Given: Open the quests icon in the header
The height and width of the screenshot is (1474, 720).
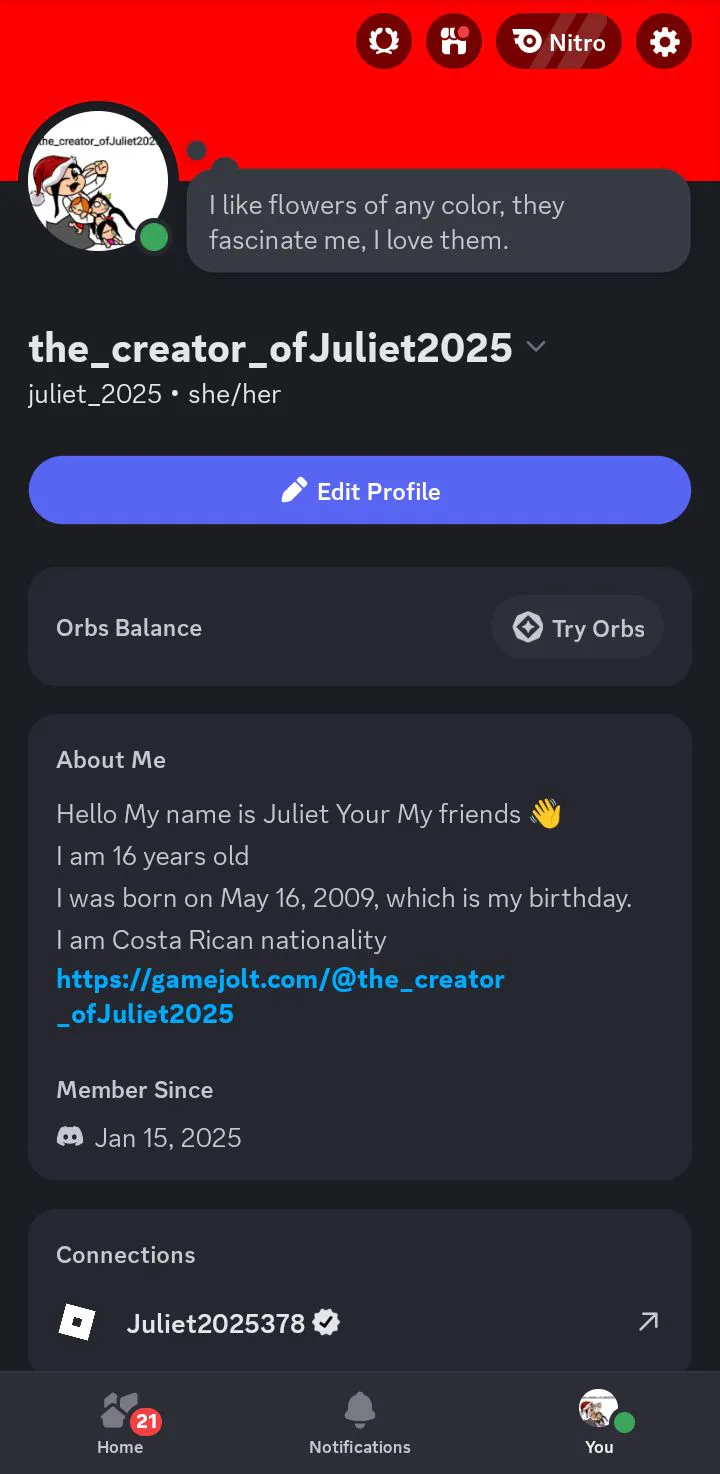Looking at the screenshot, I should point(384,42).
